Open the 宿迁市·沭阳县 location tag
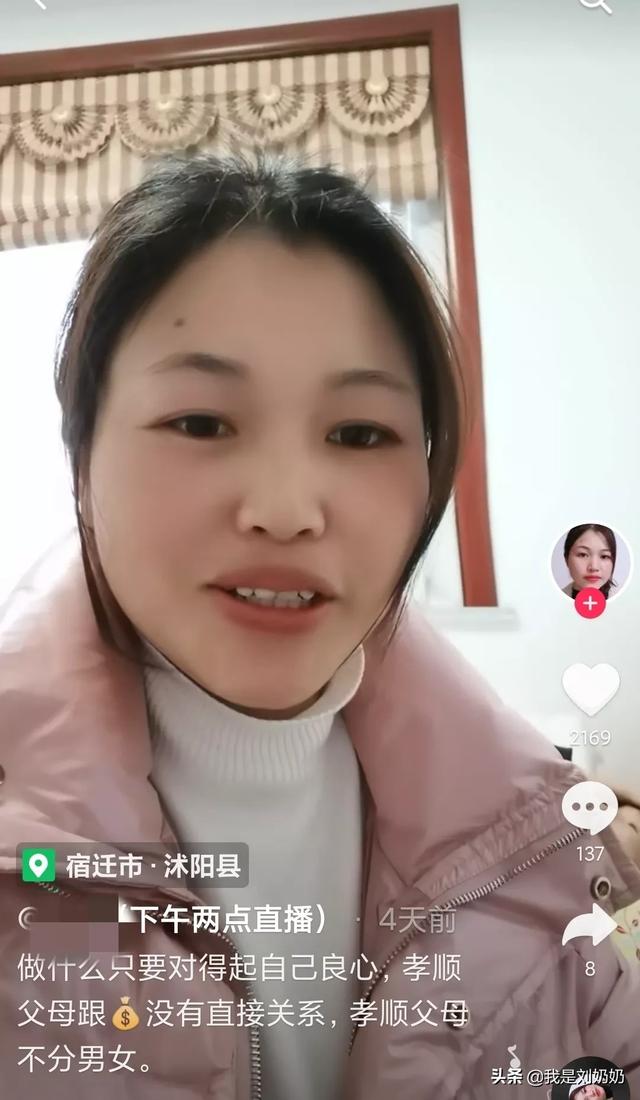Image resolution: width=640 pixels, height=1100 pixels. pyautogui.click(x=133, y=865)
